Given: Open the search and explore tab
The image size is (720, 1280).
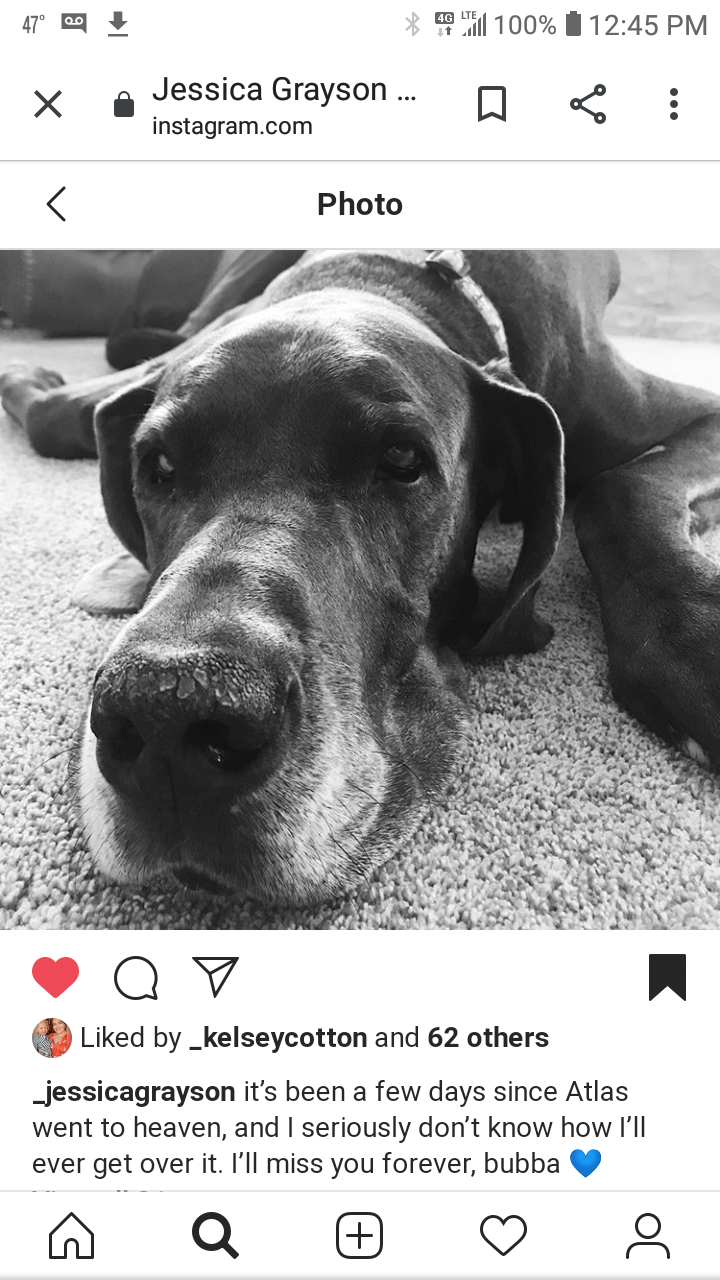Looking at the screenshot, I should tap(215, 1236).
